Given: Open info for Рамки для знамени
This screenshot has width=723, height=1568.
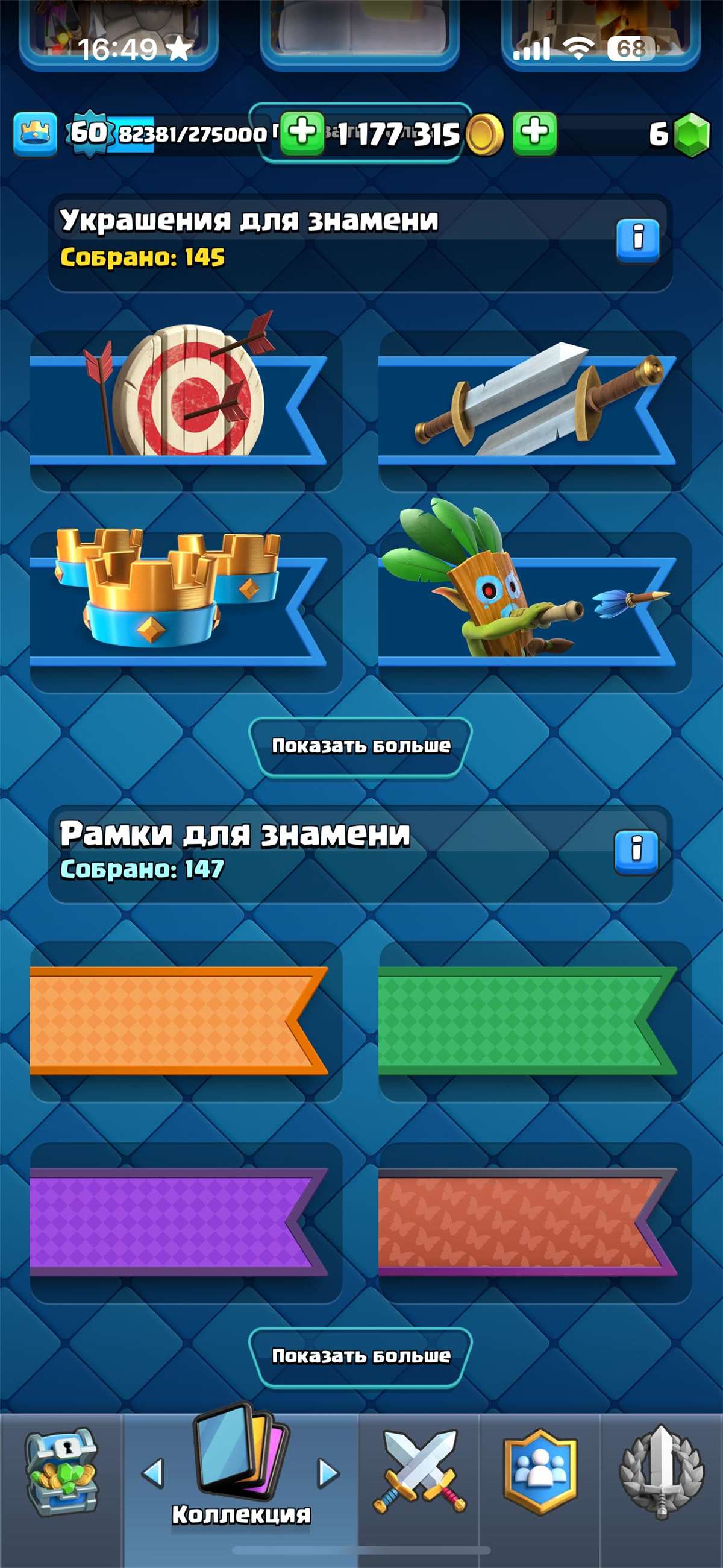Looking at the screenshot, I should (636, 851).
